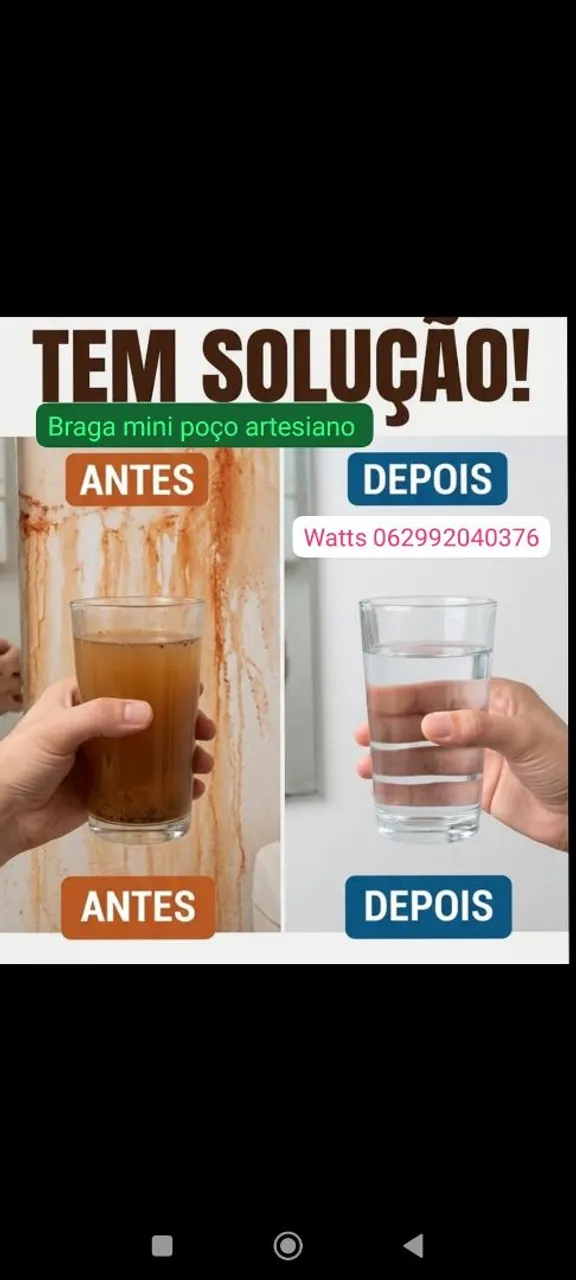
Task: Go back with the navigation bar arrow
Action: tap(413, 1245)
